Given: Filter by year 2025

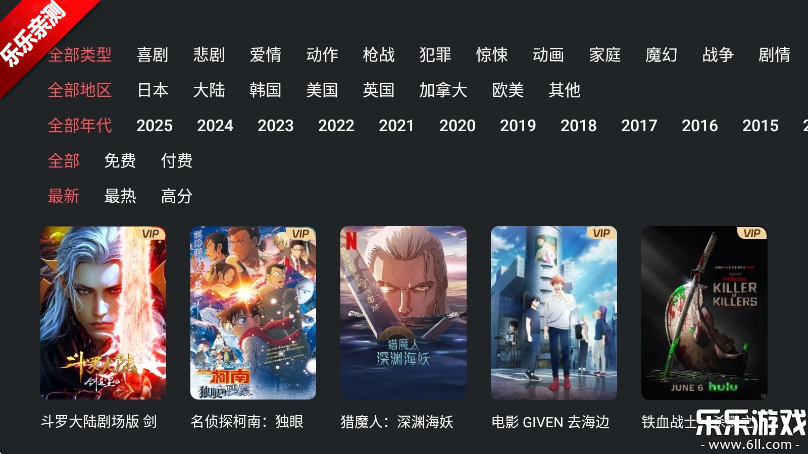Looking at the screenshot, I should click(x=154, y=125).
